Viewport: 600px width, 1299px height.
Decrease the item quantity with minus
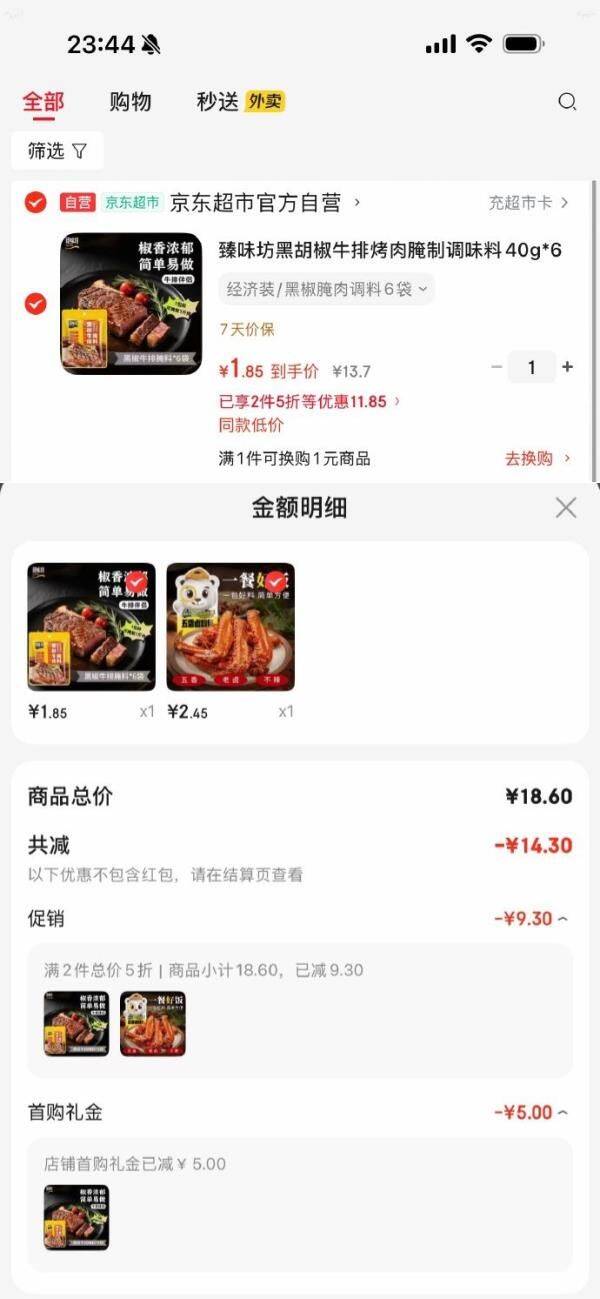point(496,368)
